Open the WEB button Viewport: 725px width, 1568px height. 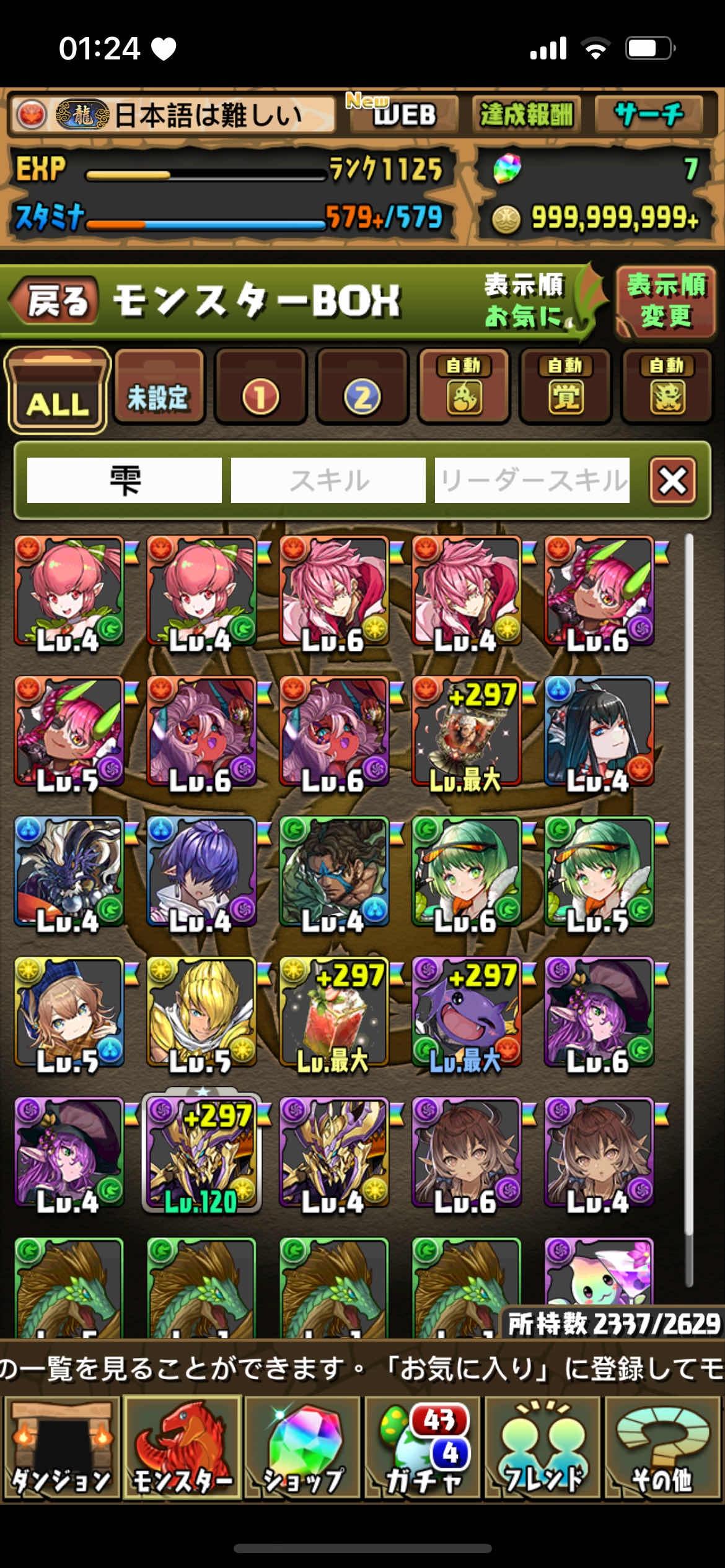pos(403,115)
